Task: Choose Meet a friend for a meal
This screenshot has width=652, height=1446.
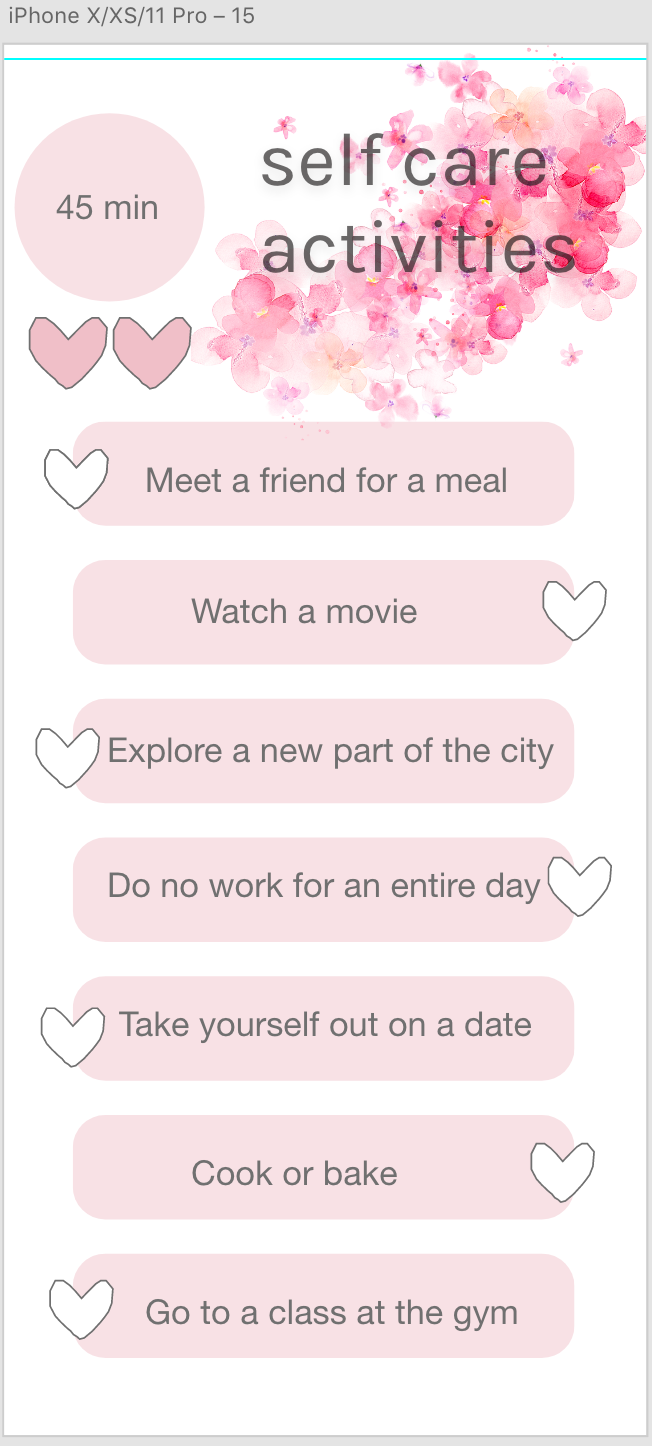Action: [x=324, y=473]
